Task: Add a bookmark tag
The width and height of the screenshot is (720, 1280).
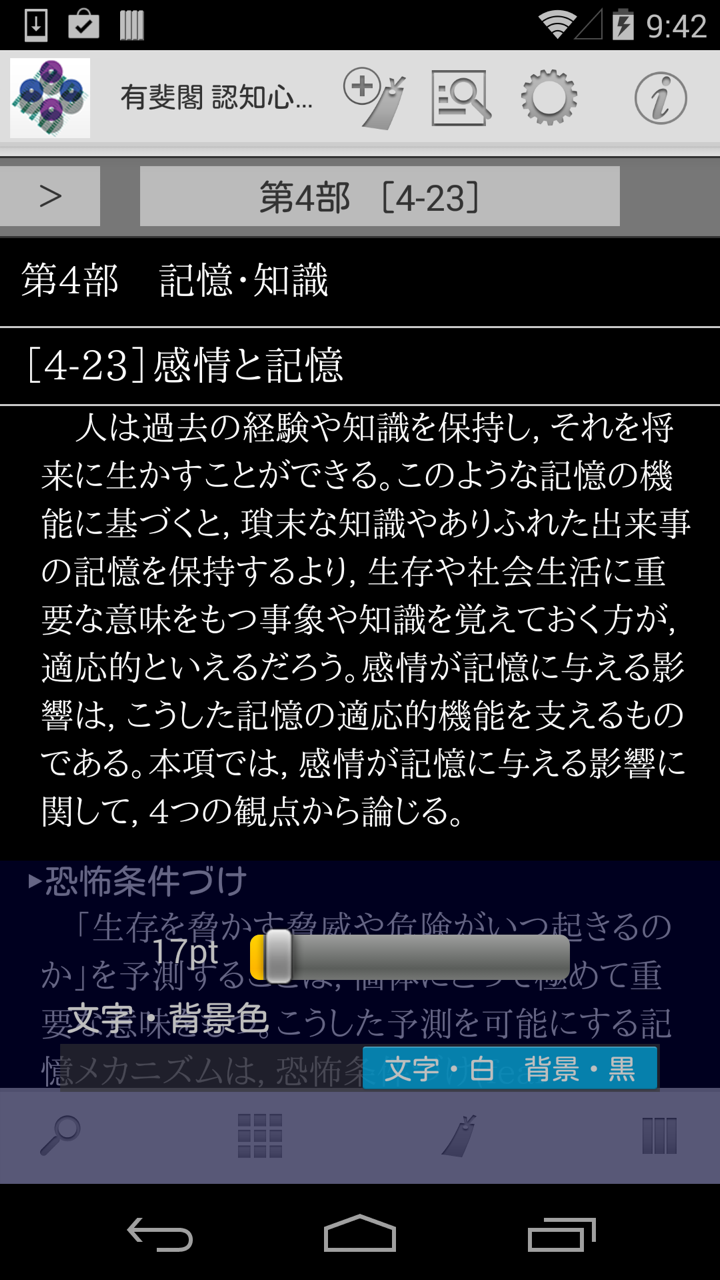Action: [373, 98]
